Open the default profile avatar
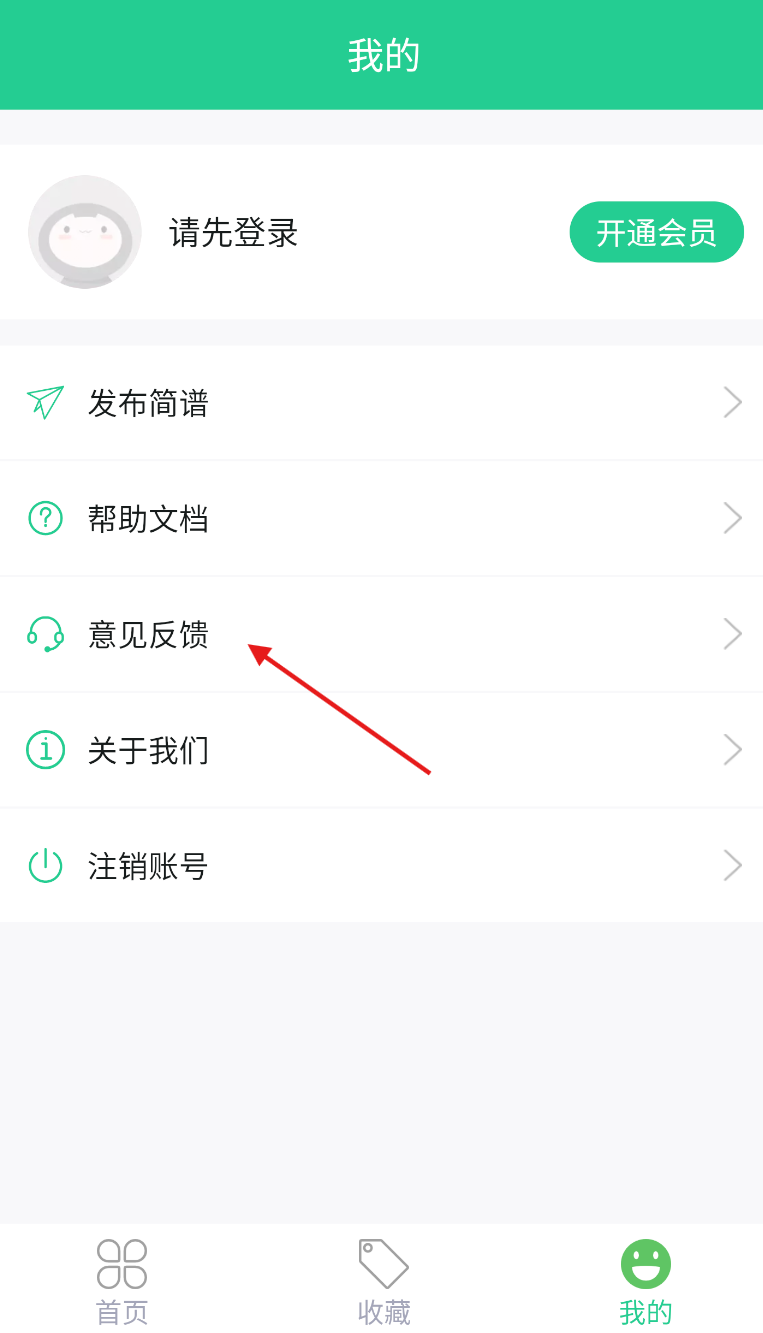This screenshot has width=763, height=1333. (85, 232)
